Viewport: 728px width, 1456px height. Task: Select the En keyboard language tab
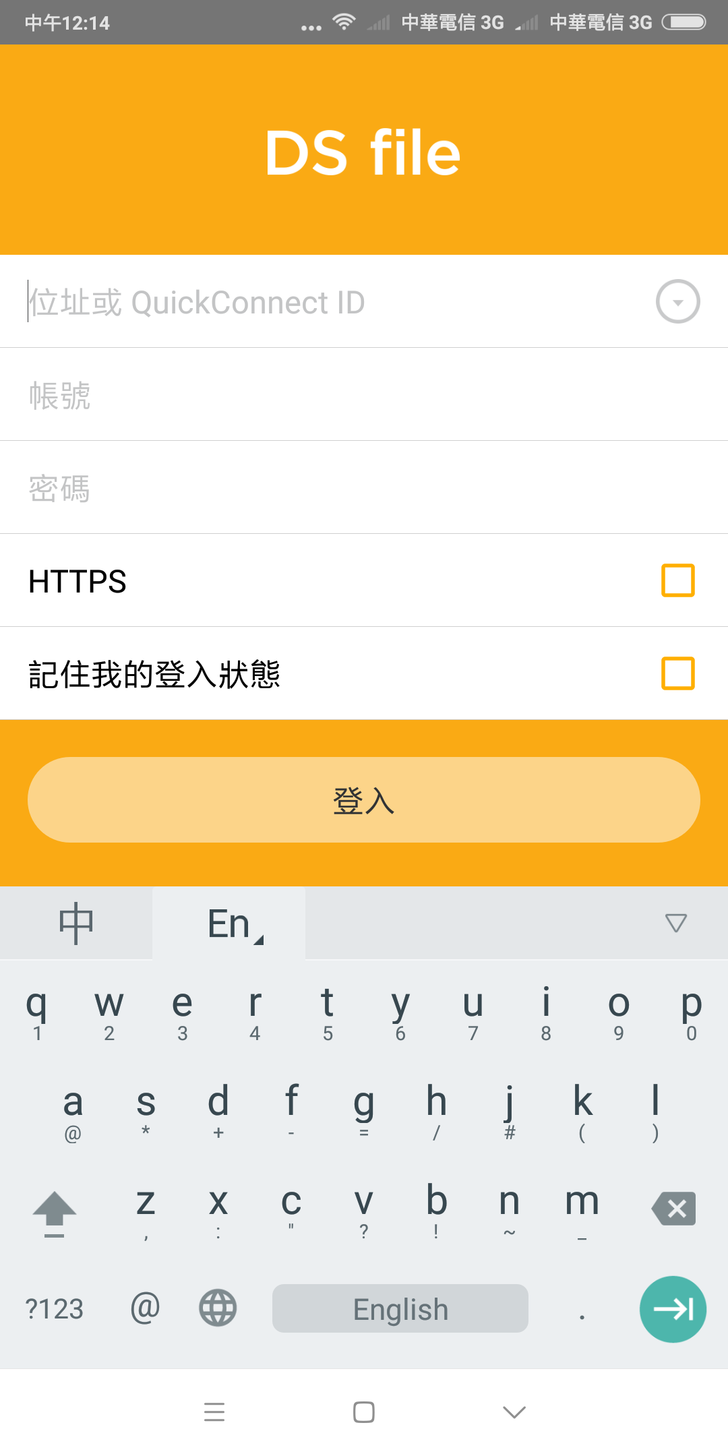(230, 924)
